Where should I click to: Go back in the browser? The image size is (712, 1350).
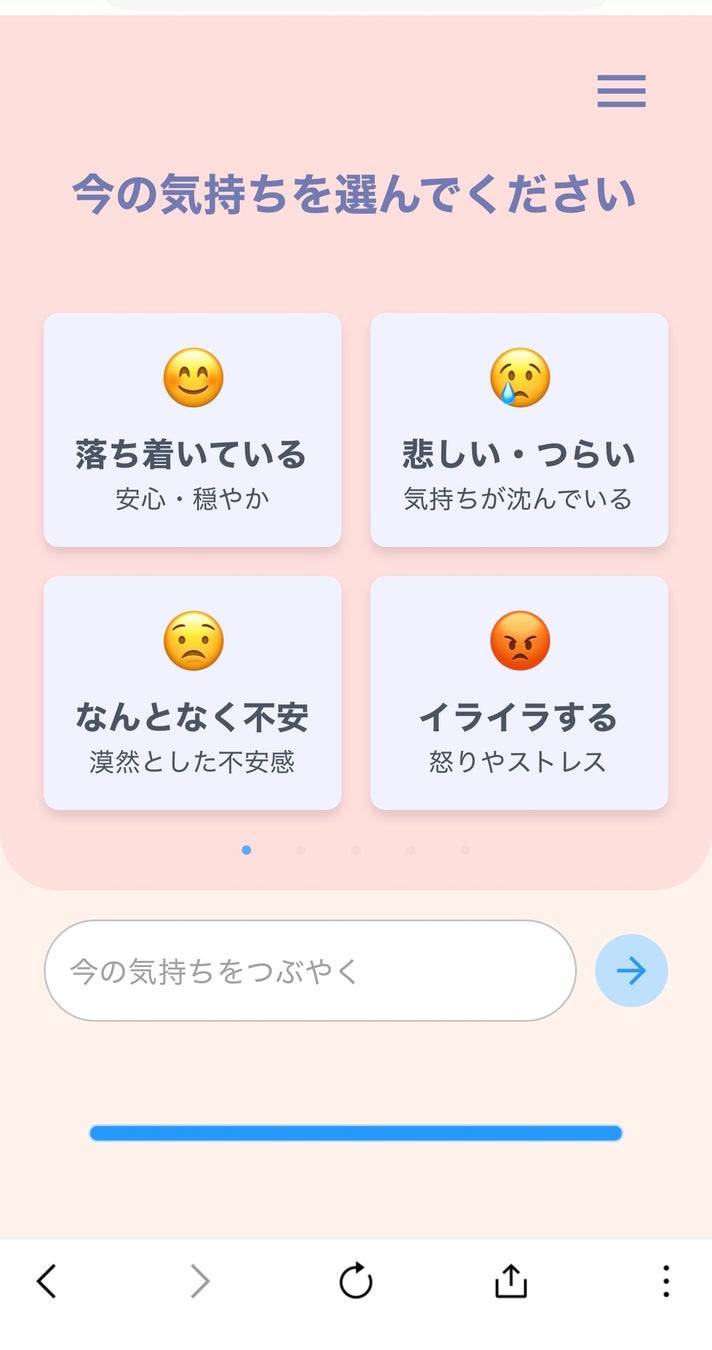coord(46,1281)
